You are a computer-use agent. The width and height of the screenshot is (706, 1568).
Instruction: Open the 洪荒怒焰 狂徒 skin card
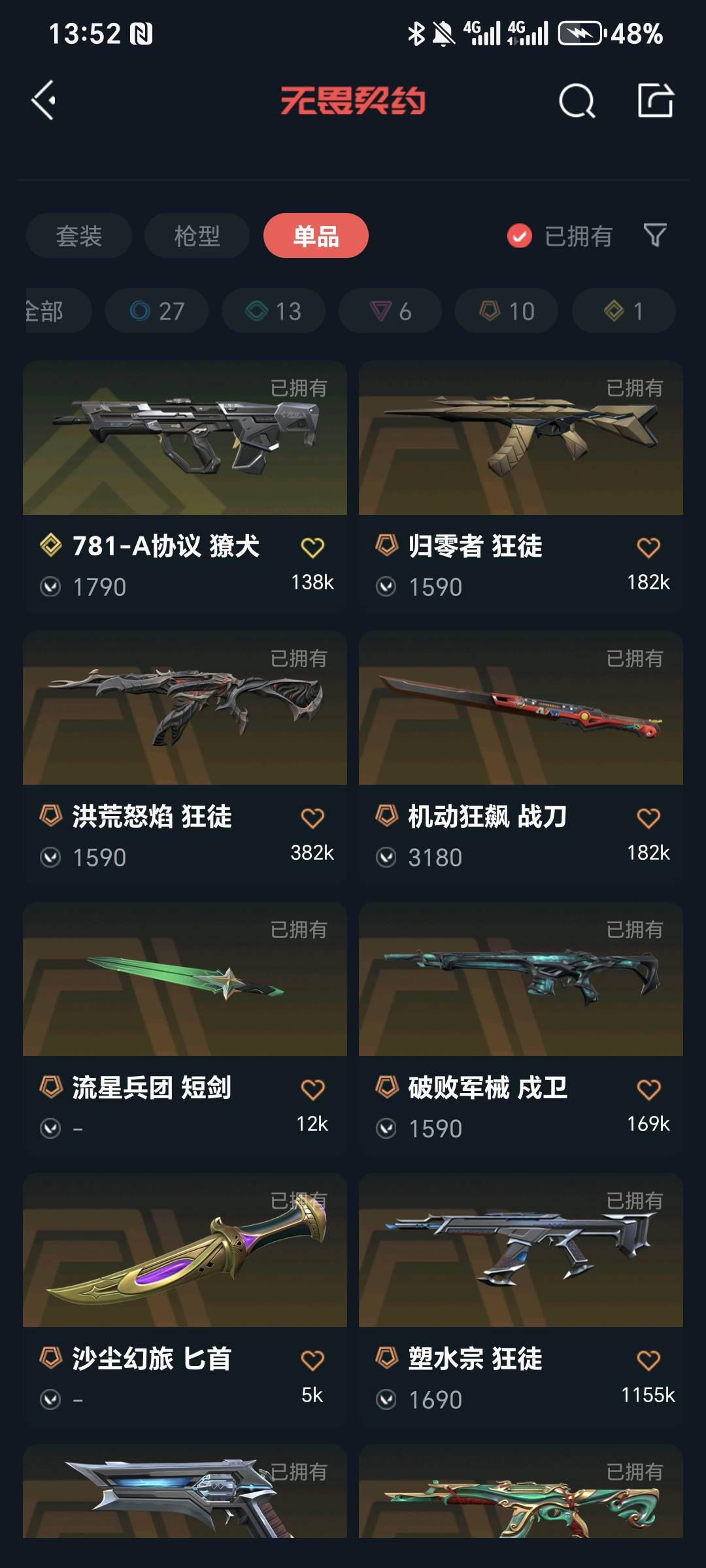click(185, 757)
